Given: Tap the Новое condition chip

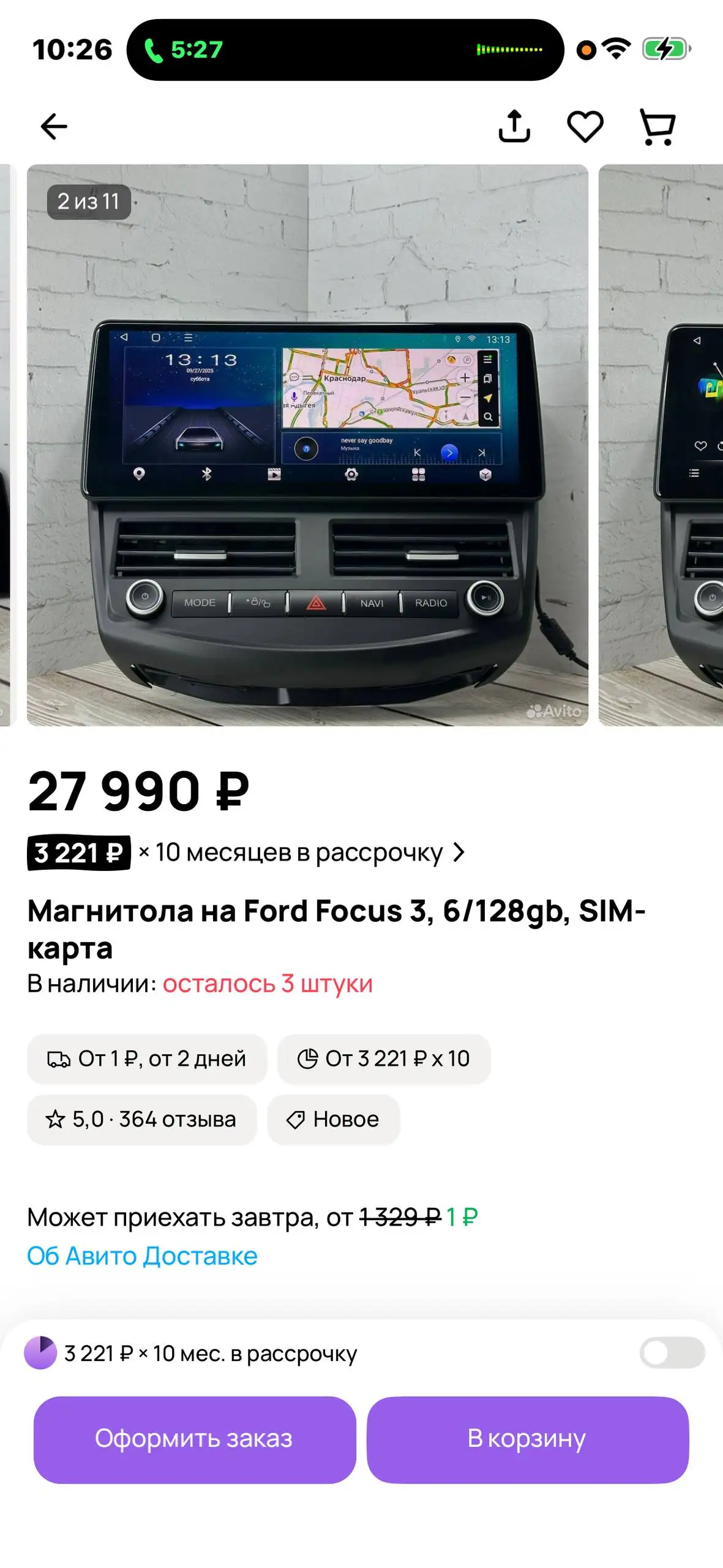Looking at the screenshot, I should [334, 1119].
